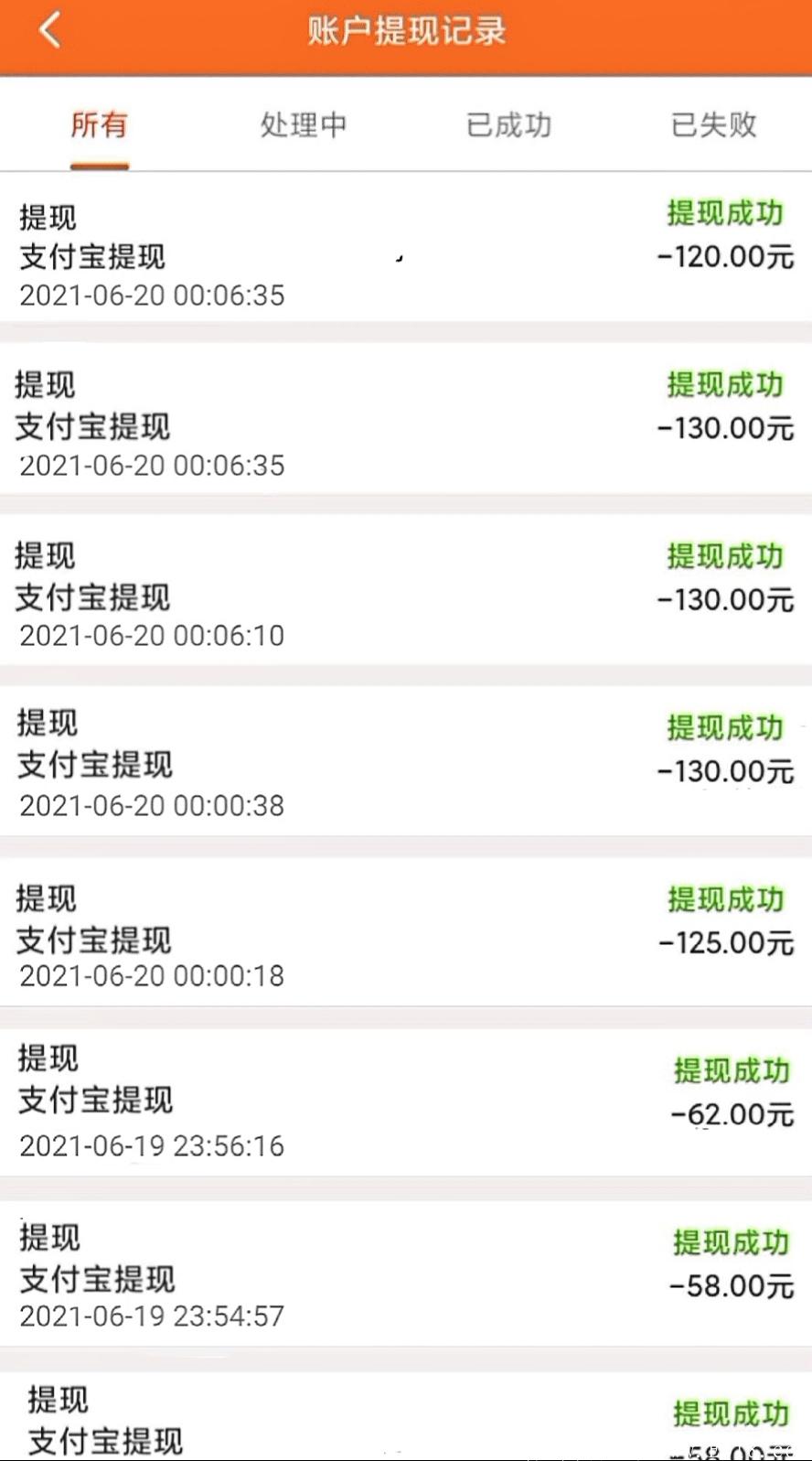This screenshot has height=1461, width=812.
Task: Tap the 提现成功 status on the first record
Action: 725,214
